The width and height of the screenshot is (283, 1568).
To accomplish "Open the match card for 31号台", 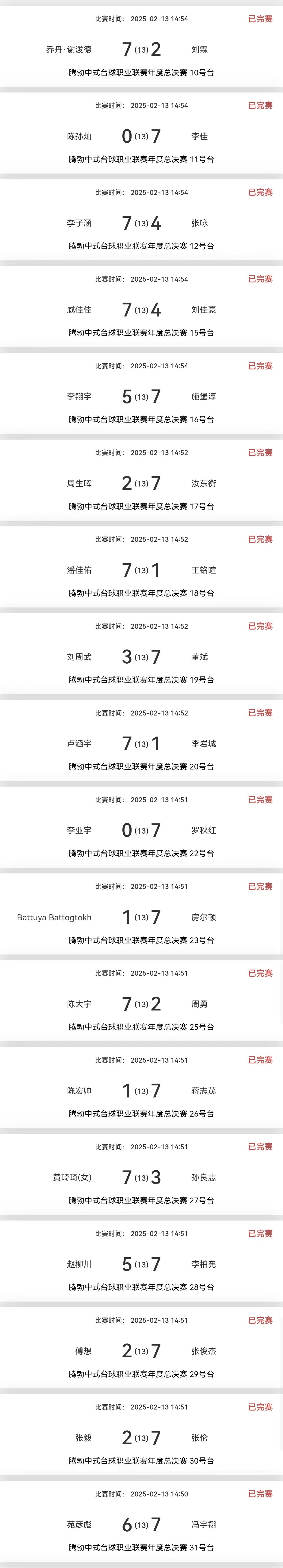I will point(141,1524).
